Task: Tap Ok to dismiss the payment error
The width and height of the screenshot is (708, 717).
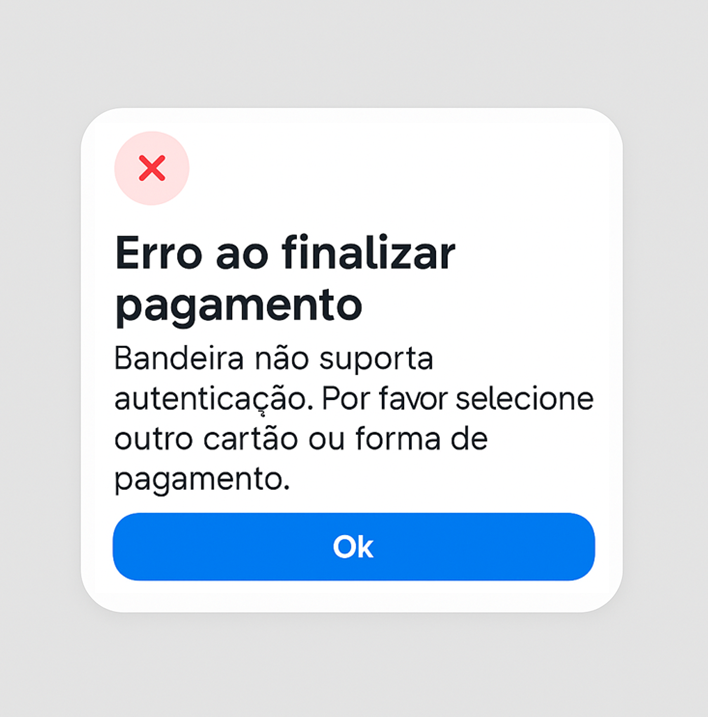Action: [x=353, y=547]
